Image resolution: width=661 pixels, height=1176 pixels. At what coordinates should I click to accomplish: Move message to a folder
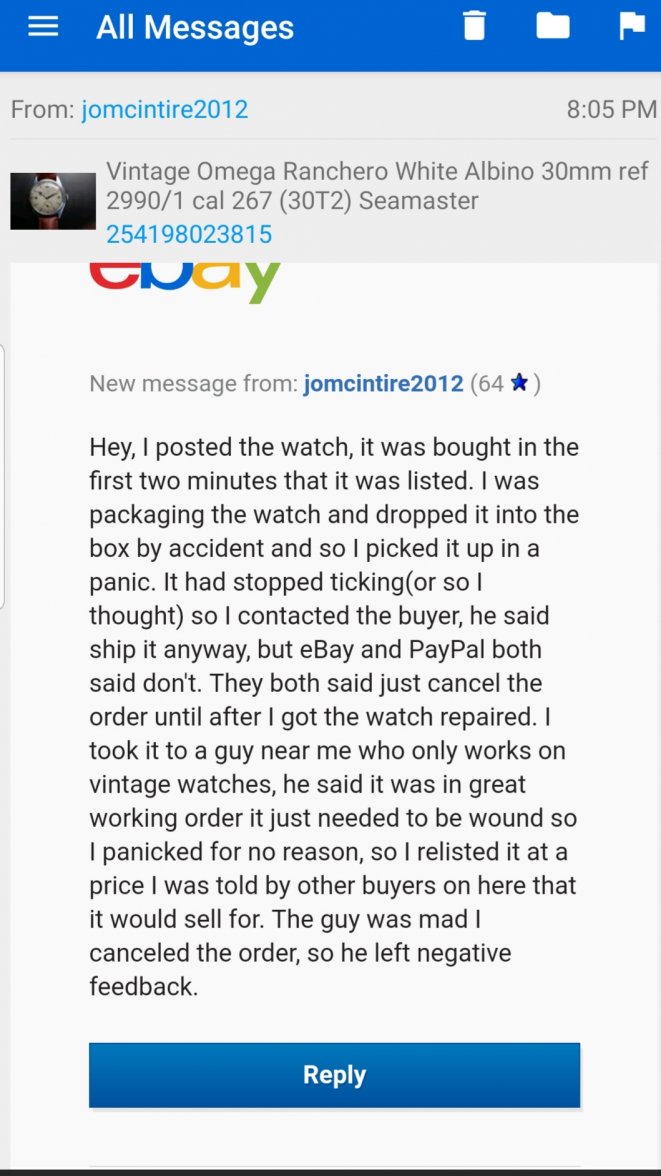[552, 26]
